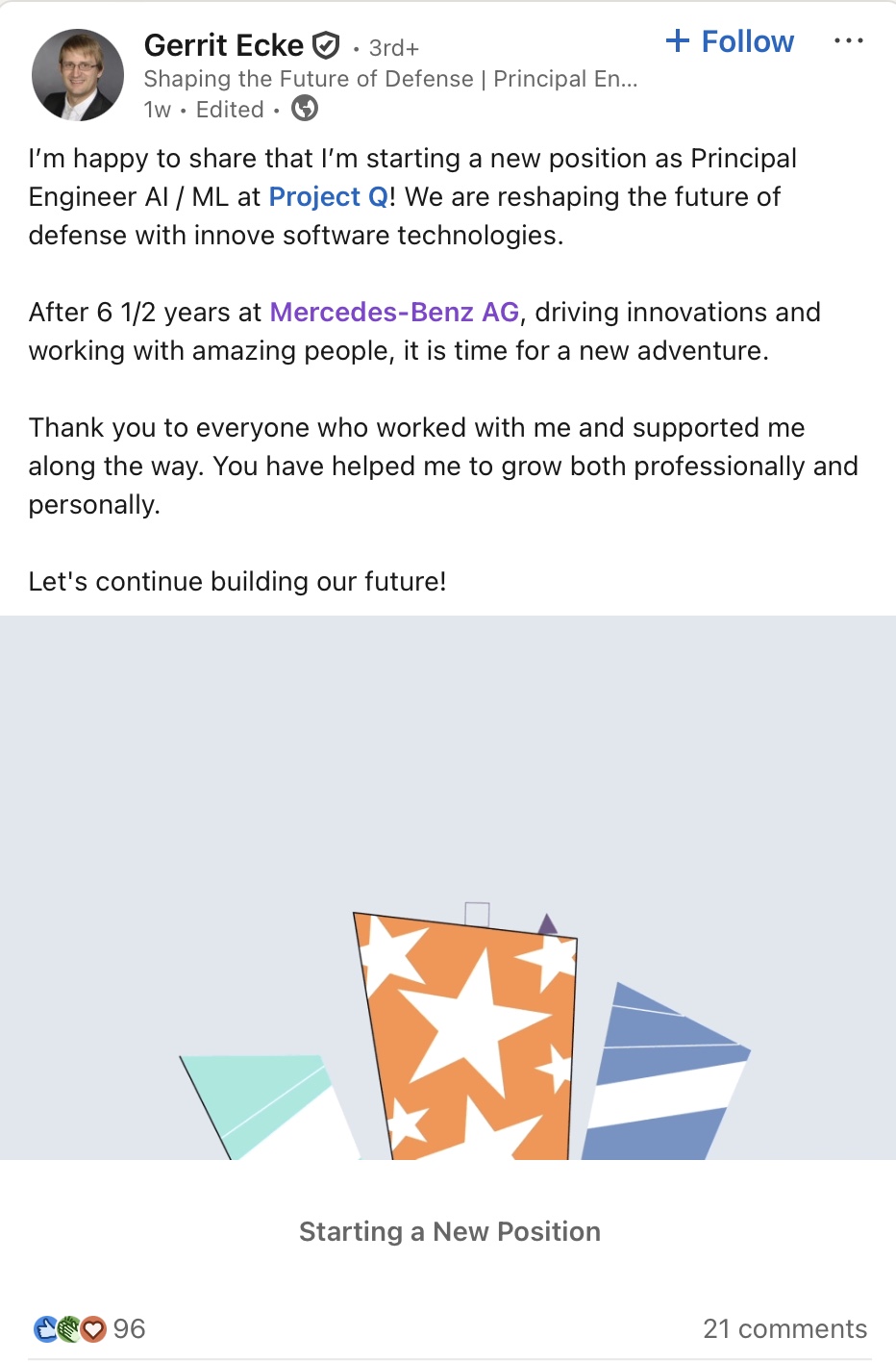
Task: Tap the Gerrit Ecke name heading
Action: (223, 45)
